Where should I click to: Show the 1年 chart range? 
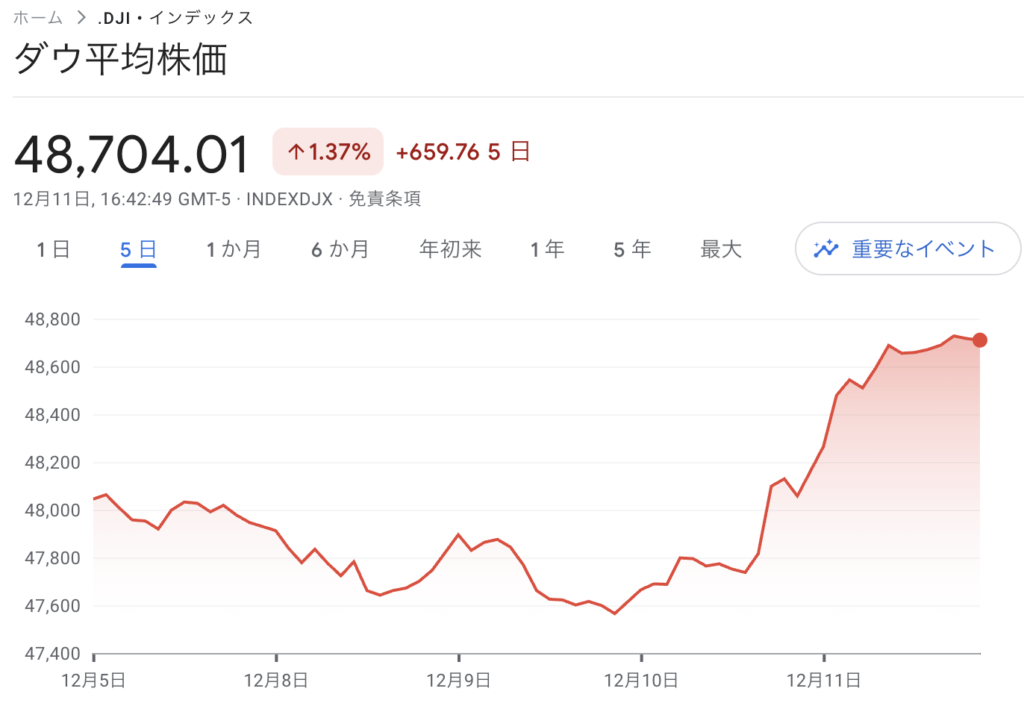click(x=547, y=249)
